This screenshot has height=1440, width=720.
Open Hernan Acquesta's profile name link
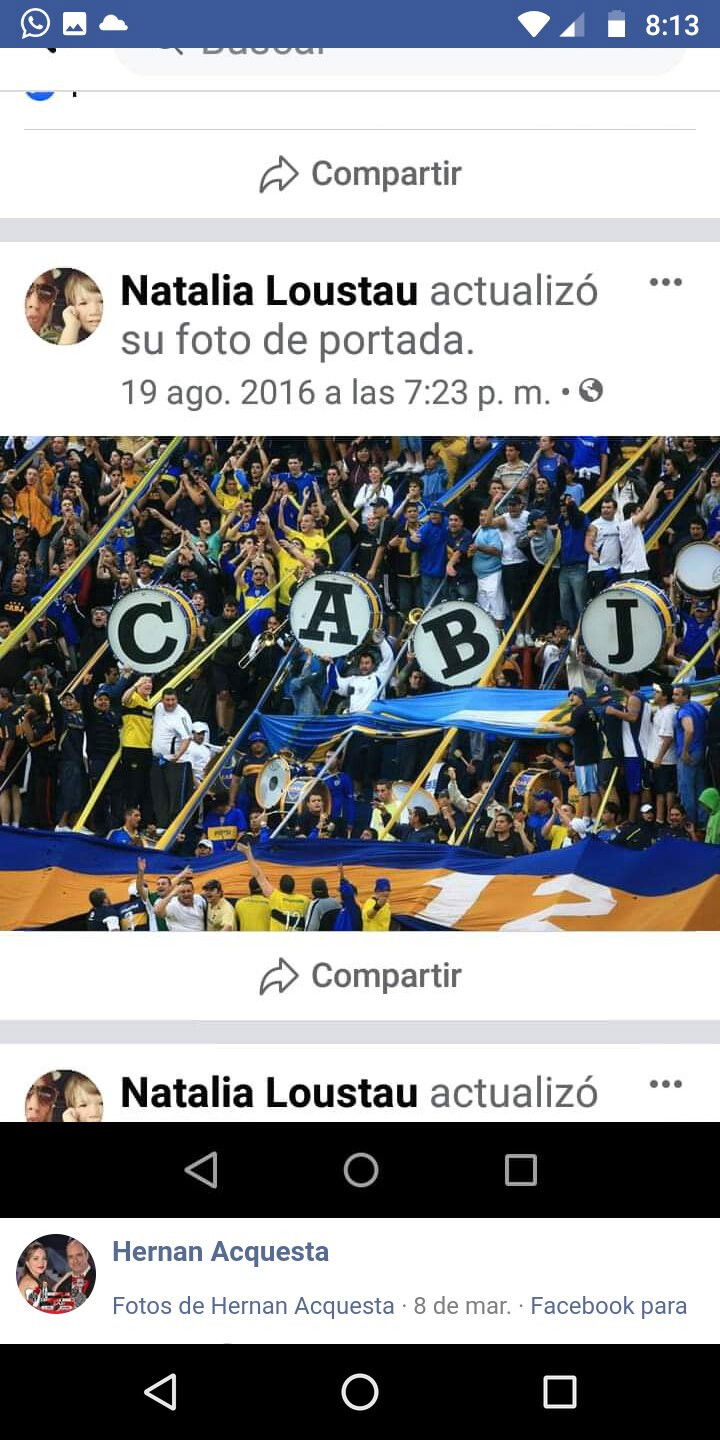pyautogui.click(x=220, y=1251)
